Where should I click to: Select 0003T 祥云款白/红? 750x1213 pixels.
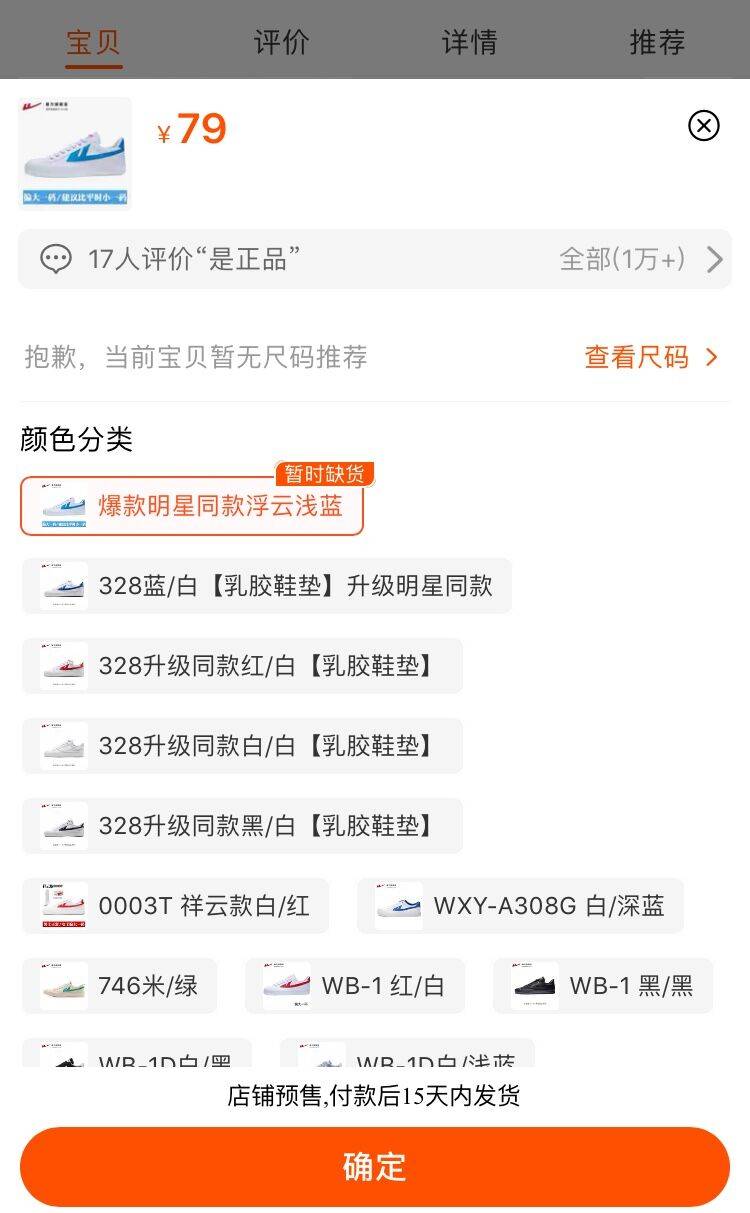coord(175,906)
